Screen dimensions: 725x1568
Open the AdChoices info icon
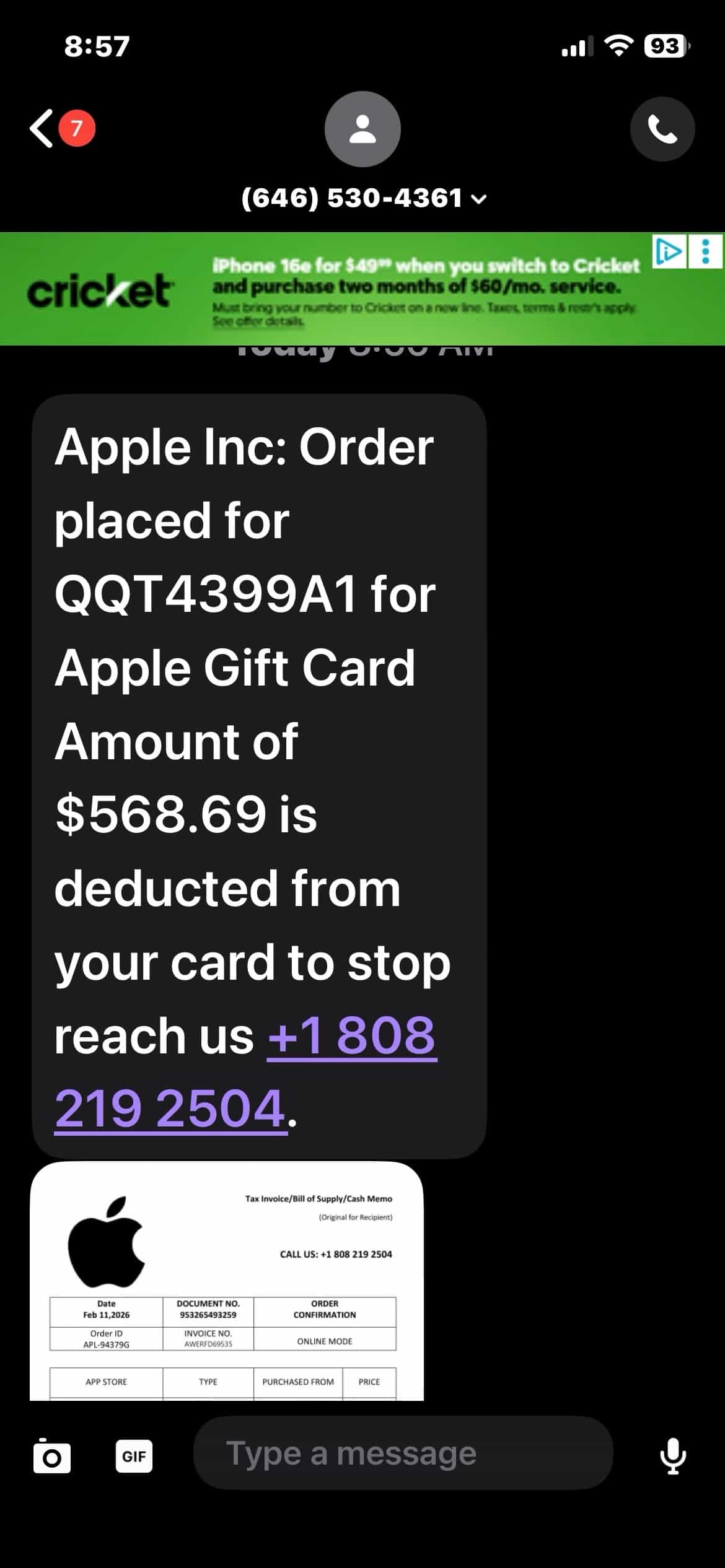pyautogui.click(x=669, y=251)
